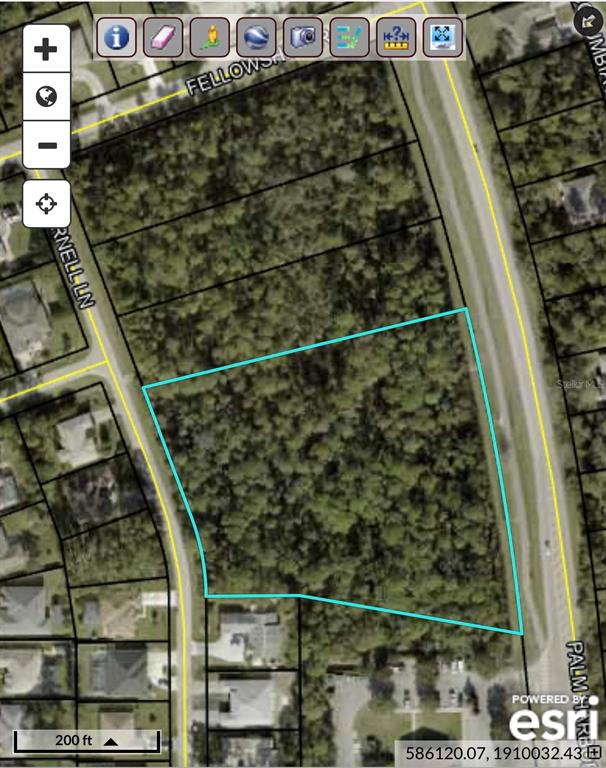Zoom in on the map

click(46, 50)
